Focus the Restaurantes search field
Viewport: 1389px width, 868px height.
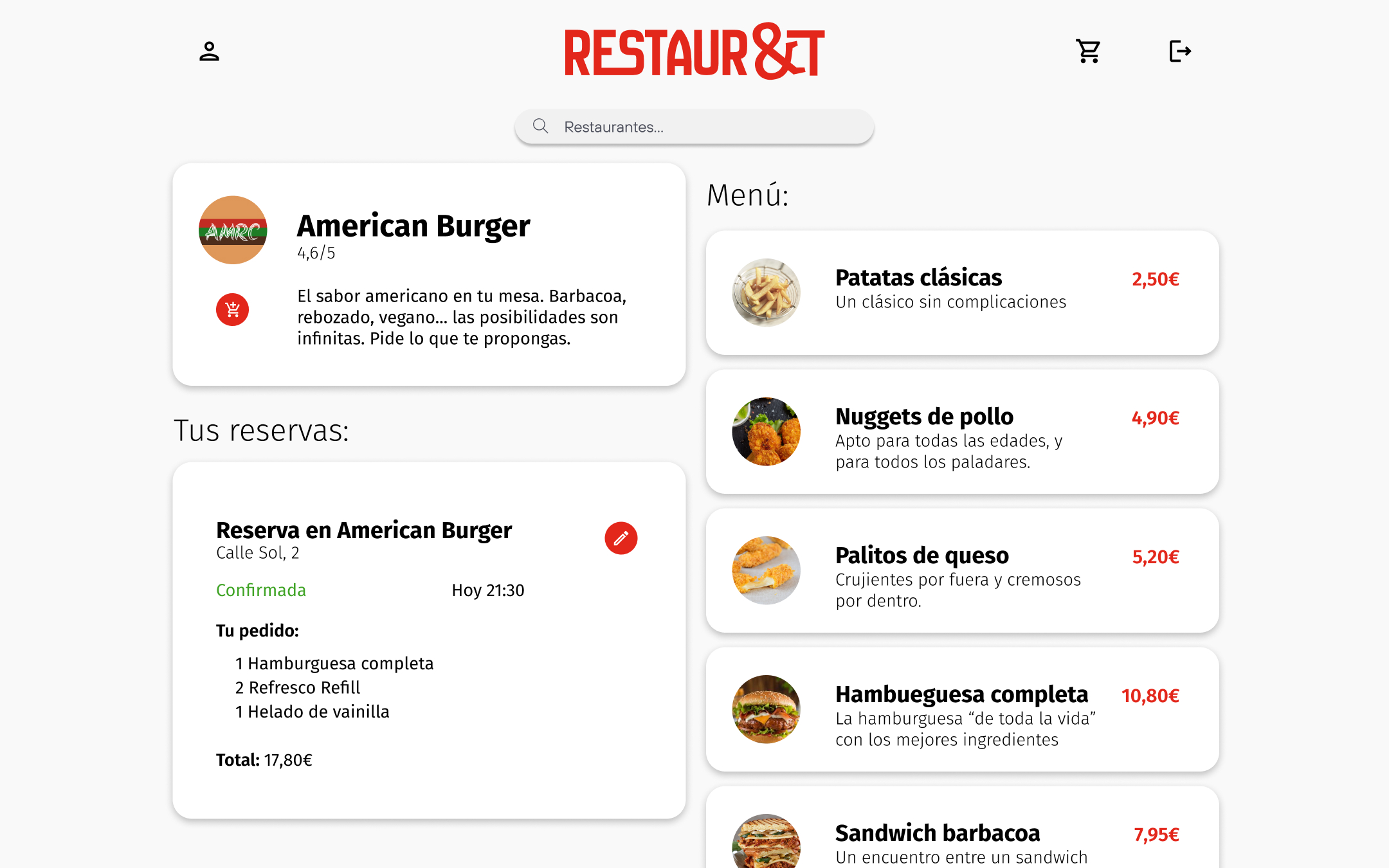tap(694, 127)
